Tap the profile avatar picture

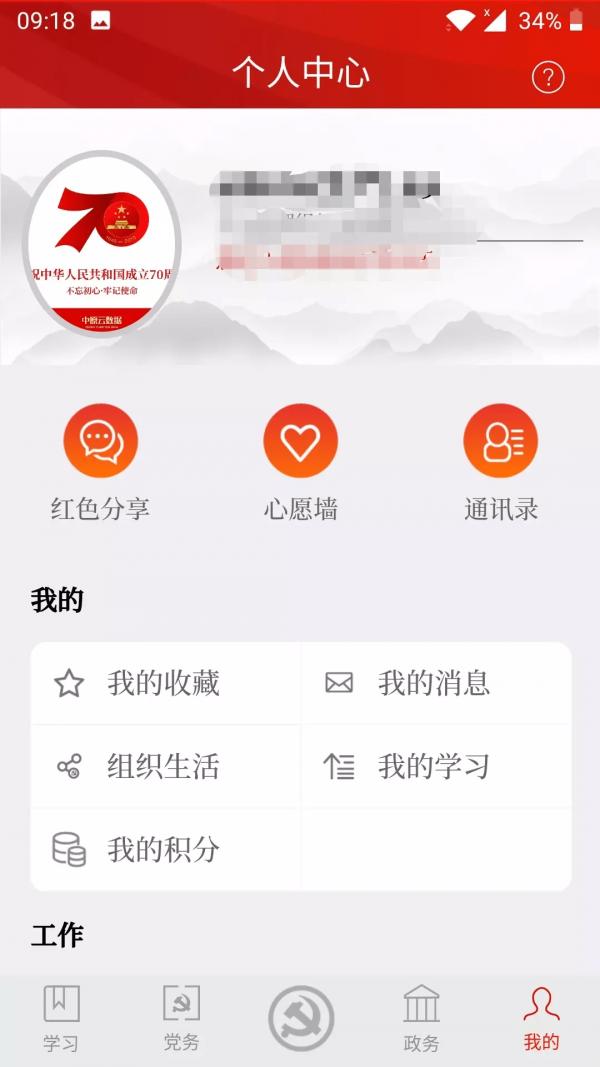pos(101,243)
